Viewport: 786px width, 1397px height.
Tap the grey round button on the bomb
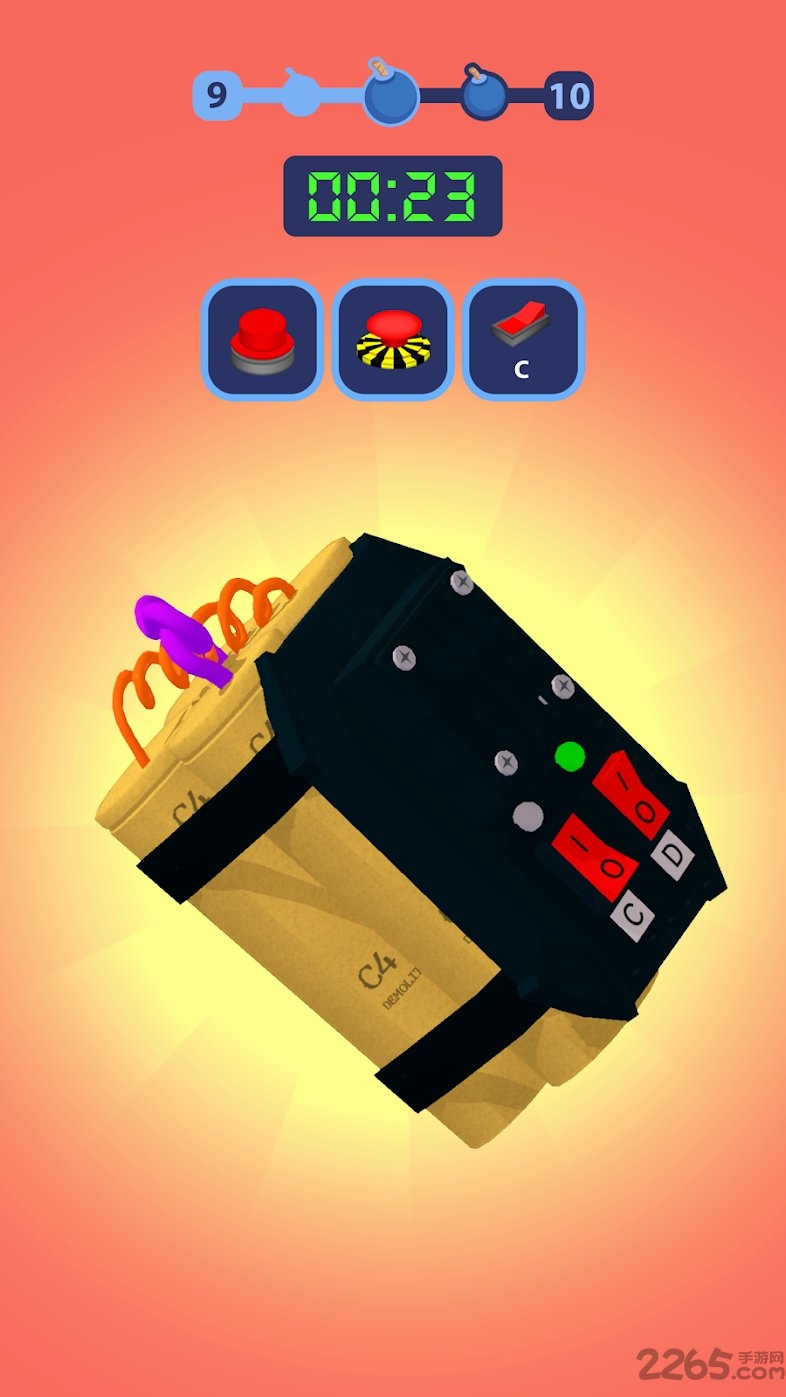(x=528, y=816)
